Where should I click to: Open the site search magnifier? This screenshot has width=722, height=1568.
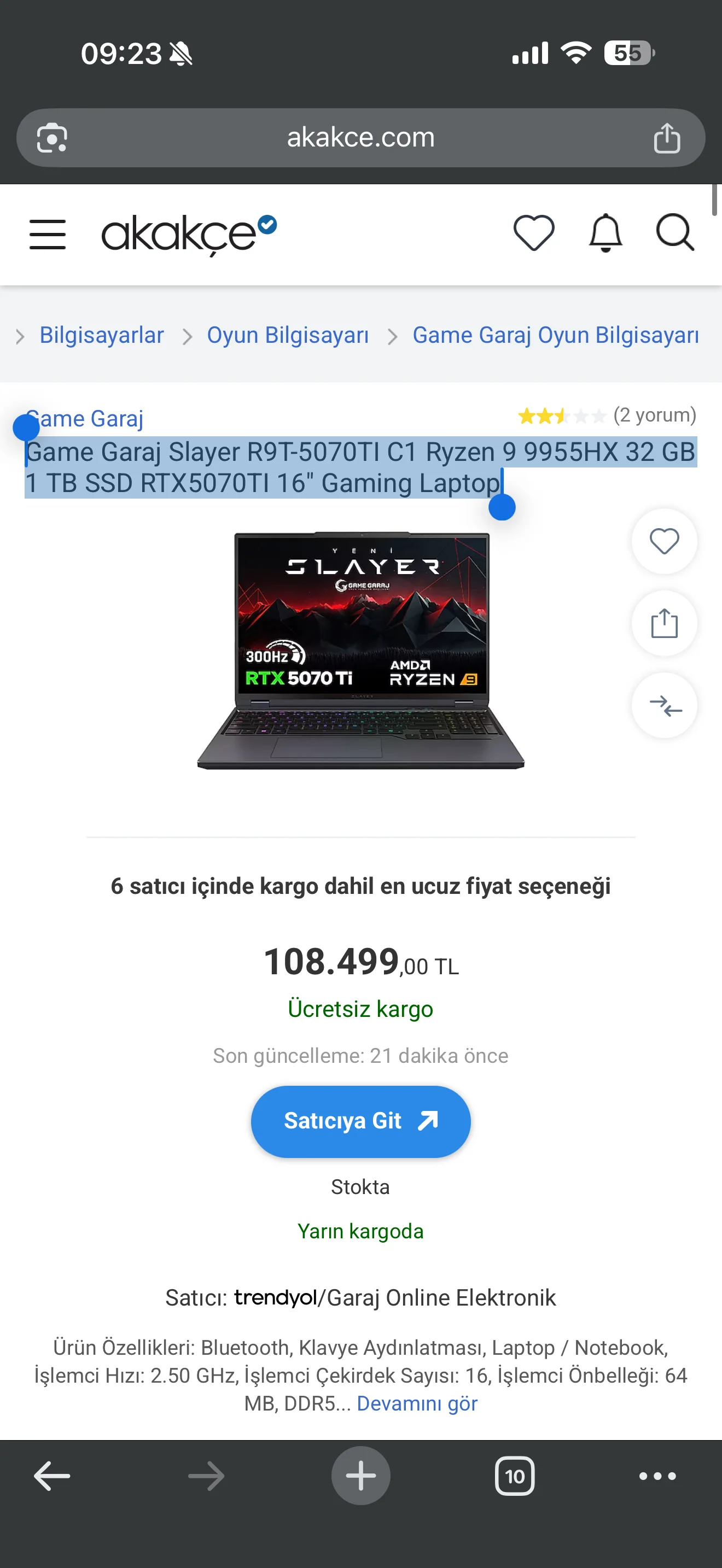[x=675, y=232]
